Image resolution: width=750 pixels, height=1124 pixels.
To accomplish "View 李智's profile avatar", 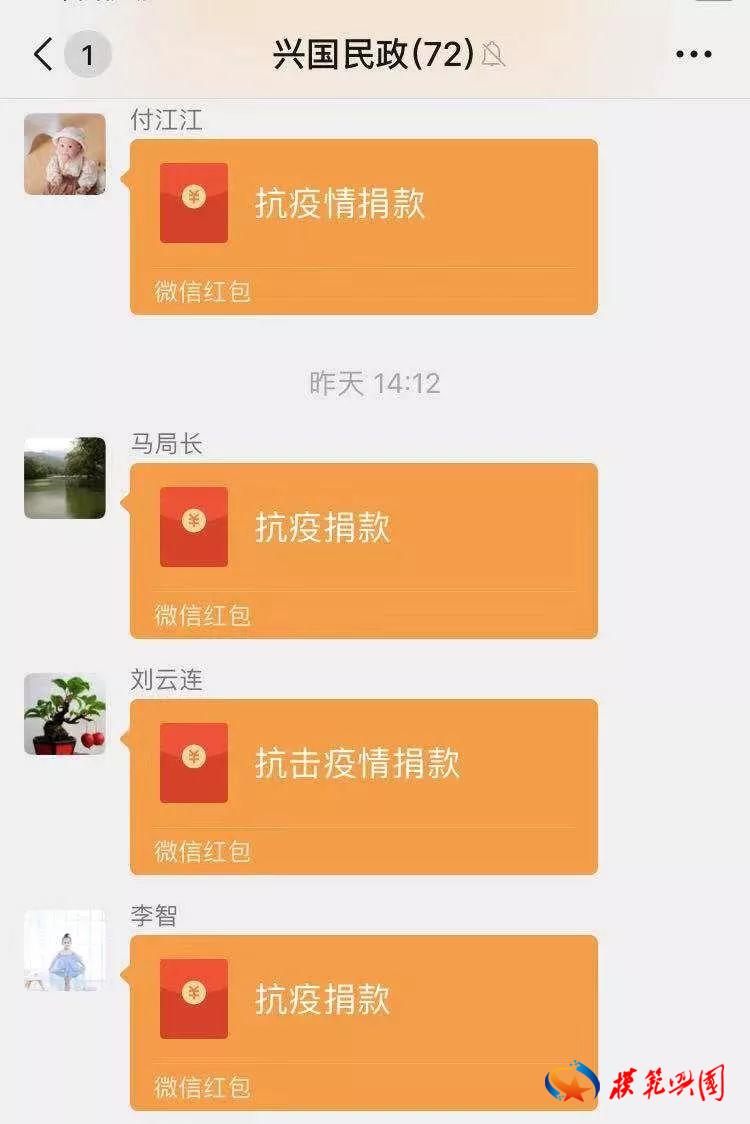I will point(65,950).
